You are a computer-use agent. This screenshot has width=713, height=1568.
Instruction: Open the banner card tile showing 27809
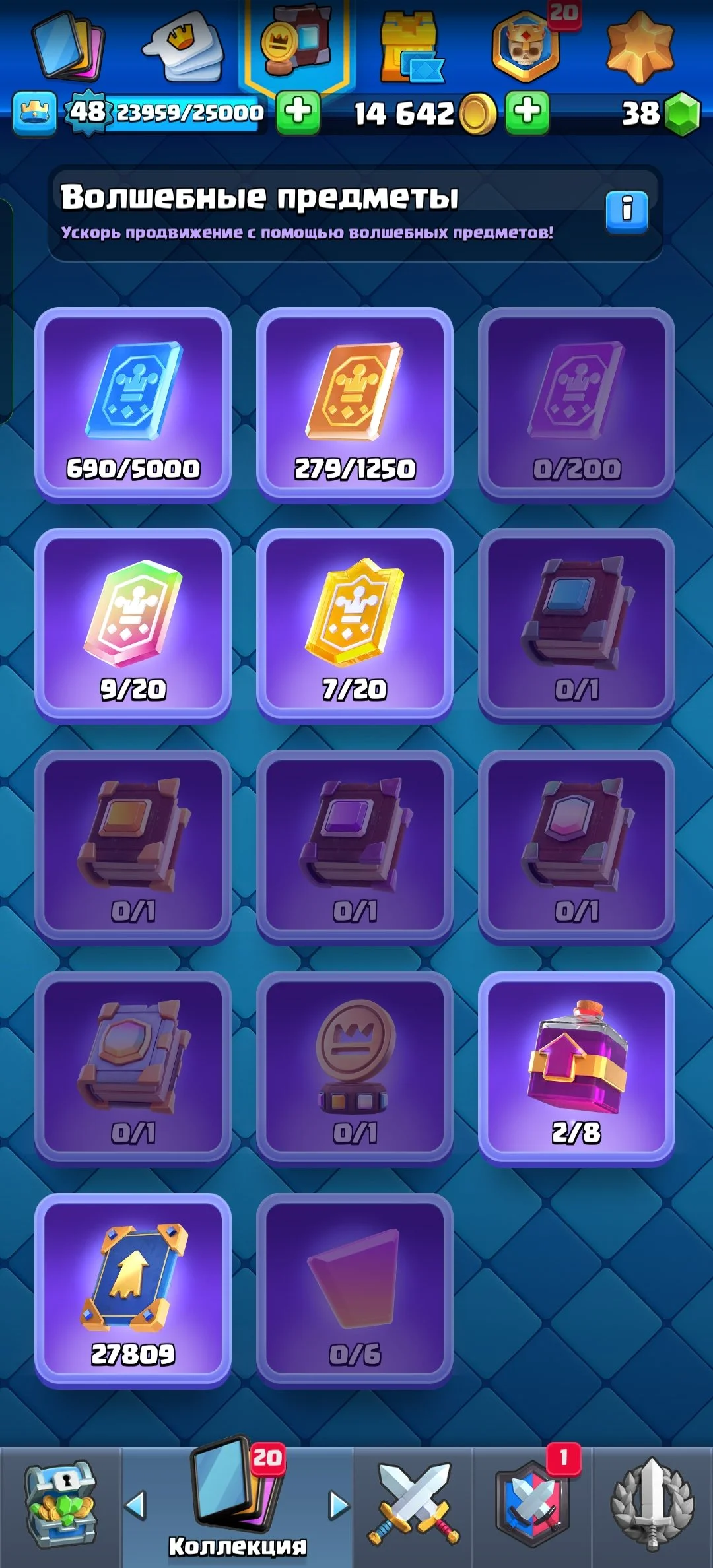[133, 1290]
